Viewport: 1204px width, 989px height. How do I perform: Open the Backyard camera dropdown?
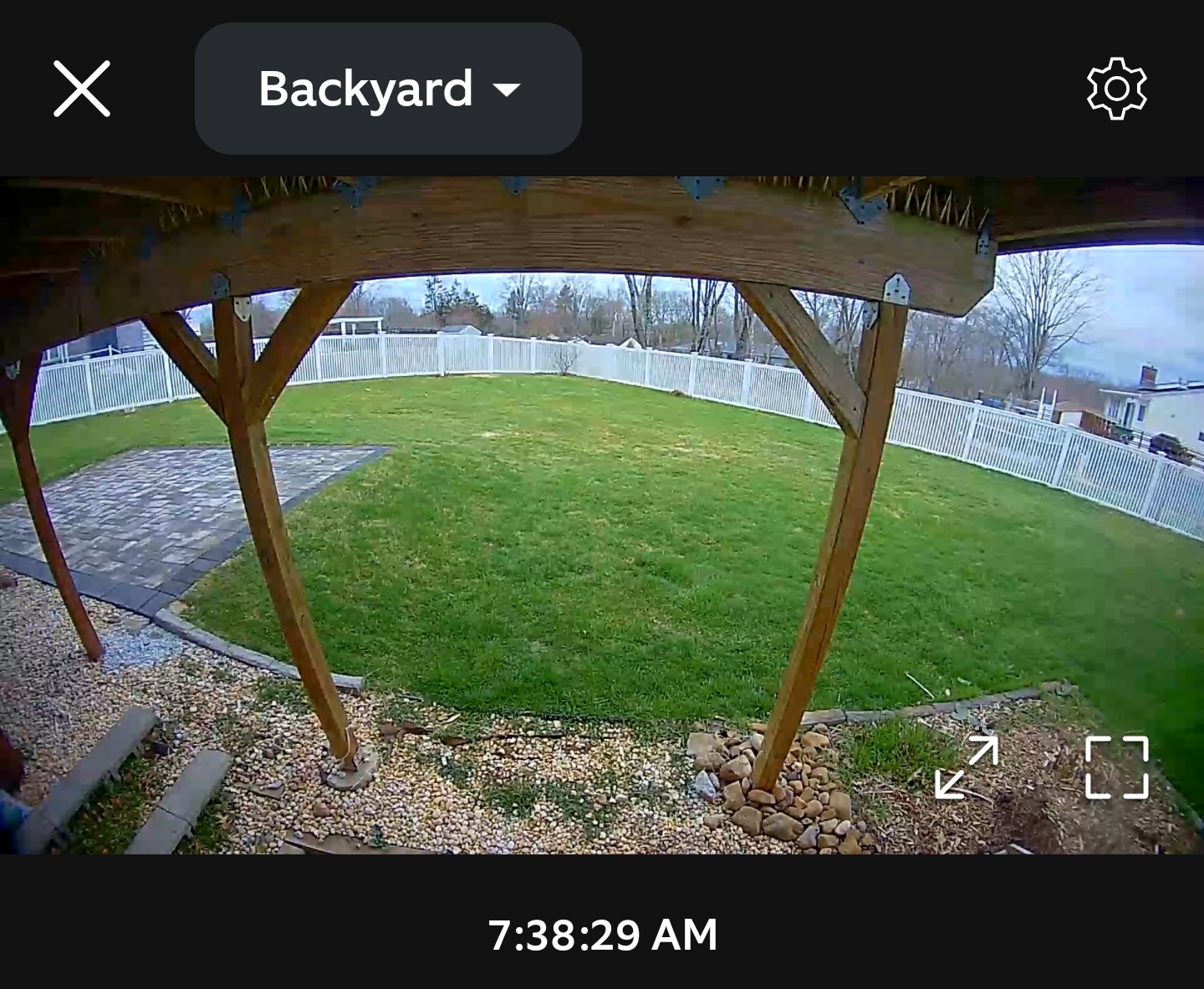[x=389, y=89]
